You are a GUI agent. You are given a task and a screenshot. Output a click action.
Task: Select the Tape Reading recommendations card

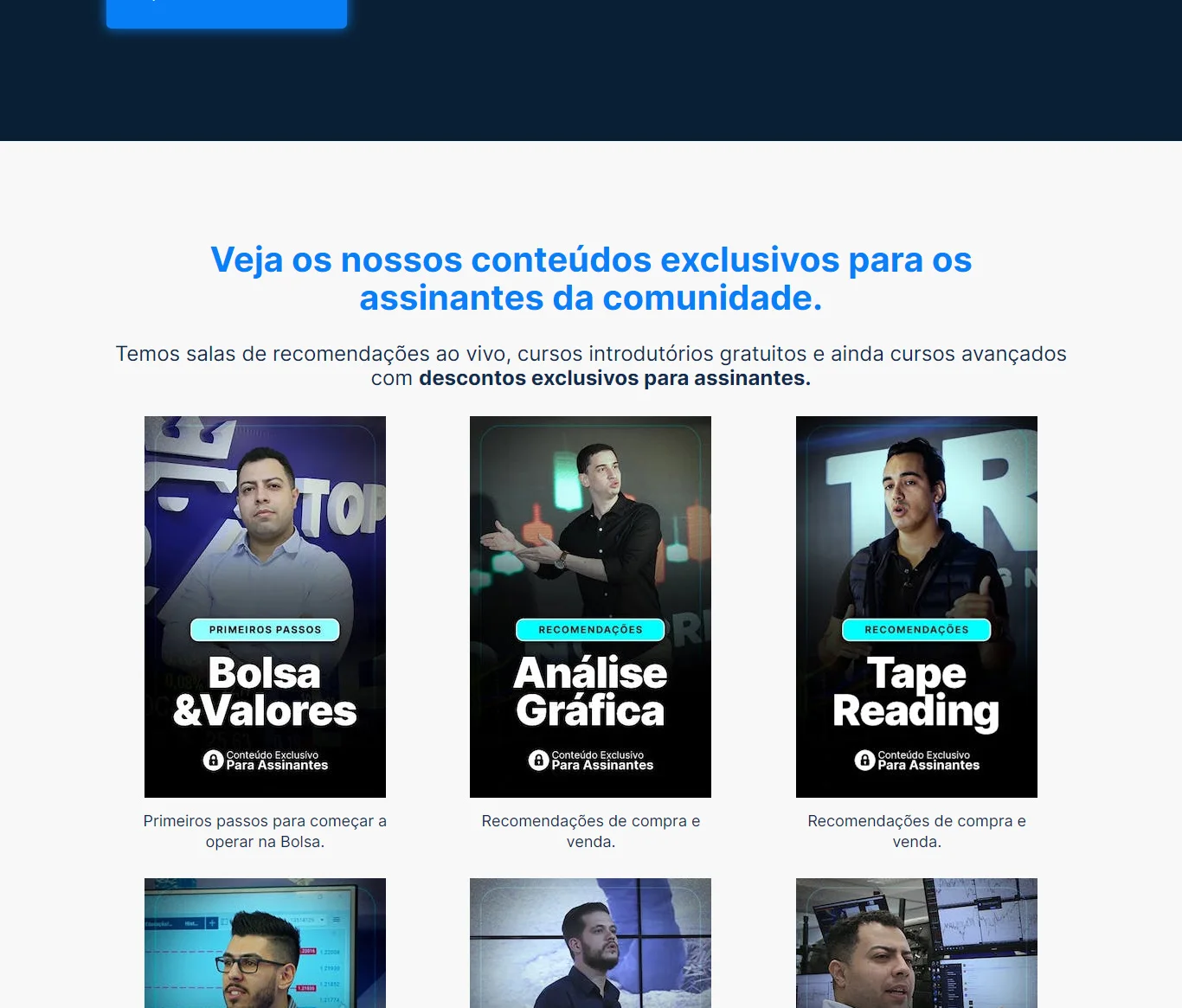pos(916,607)
